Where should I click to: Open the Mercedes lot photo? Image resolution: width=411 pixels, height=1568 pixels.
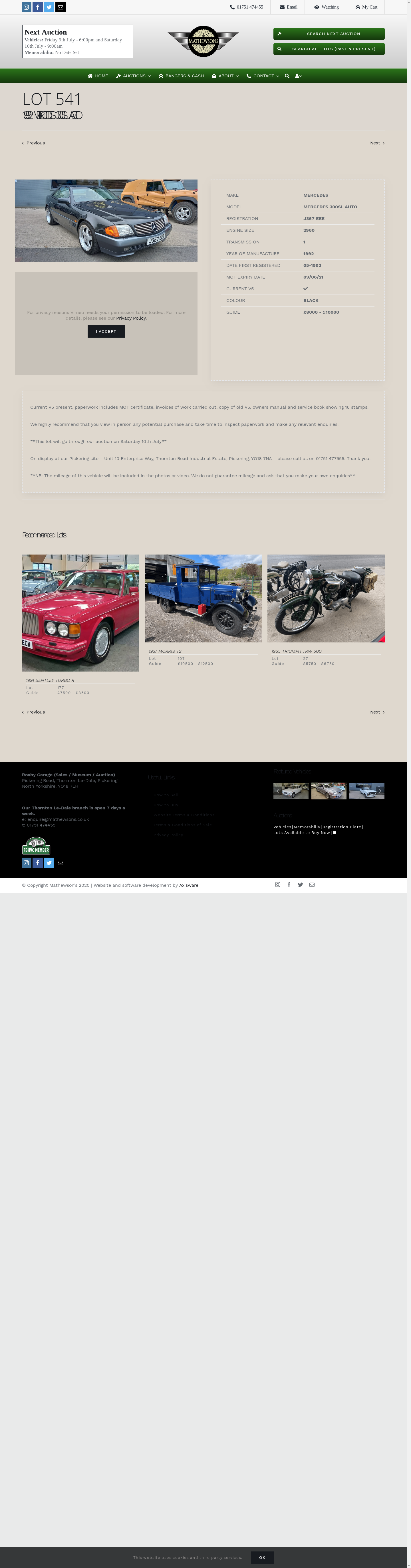[106, 220]
